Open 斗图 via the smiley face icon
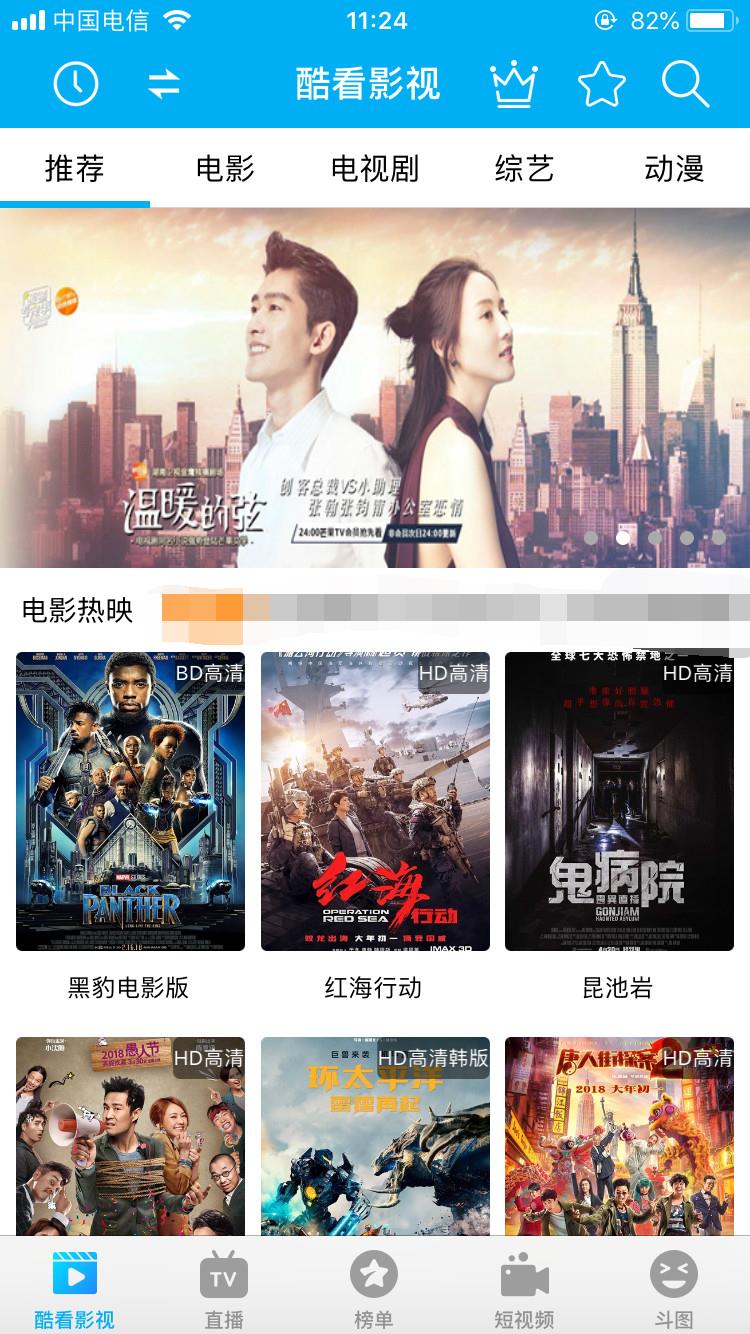The image size is (750, 1334). tap(675, 1285)
